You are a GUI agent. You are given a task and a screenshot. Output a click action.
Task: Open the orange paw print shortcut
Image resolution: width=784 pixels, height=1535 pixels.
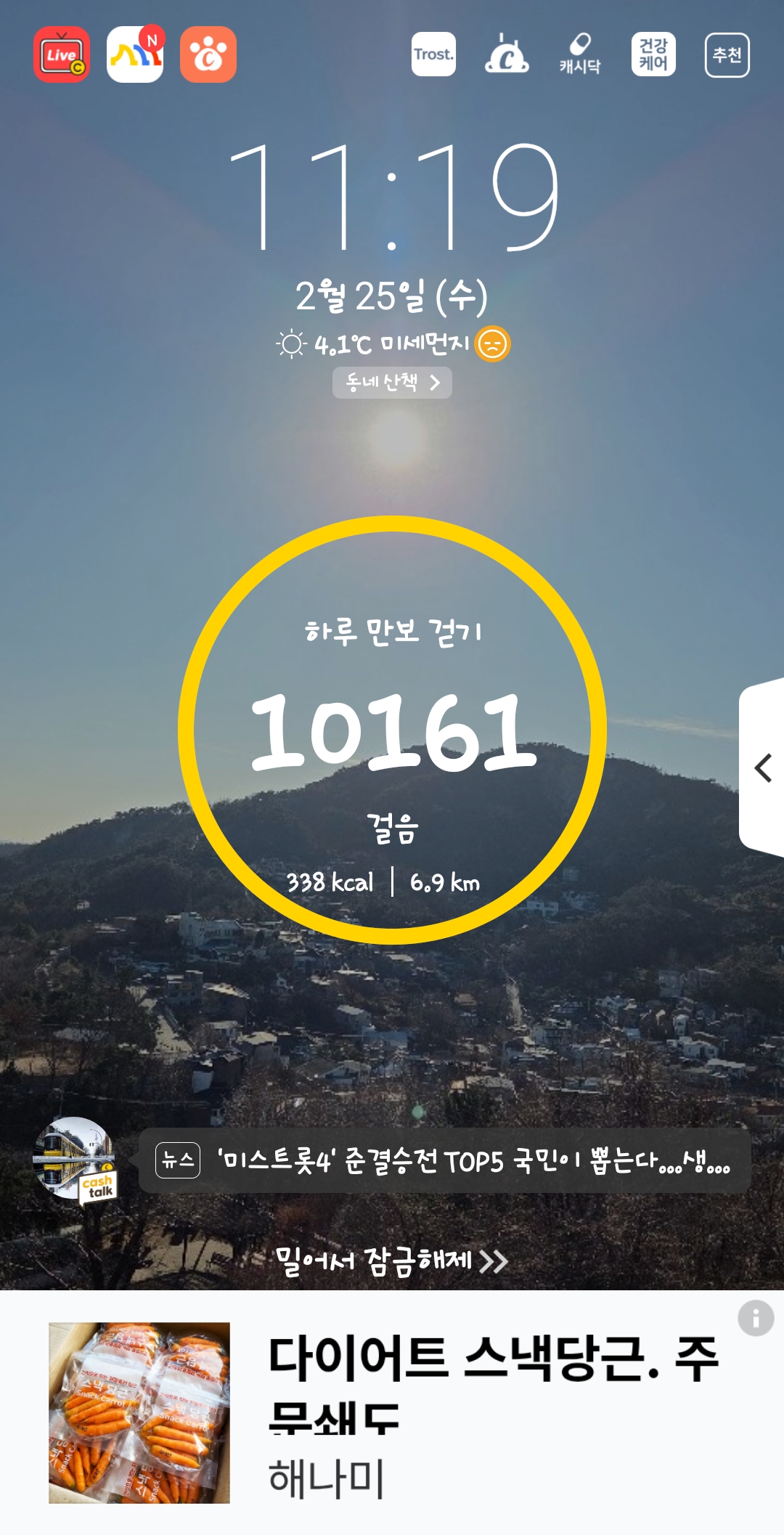point(208,55)
